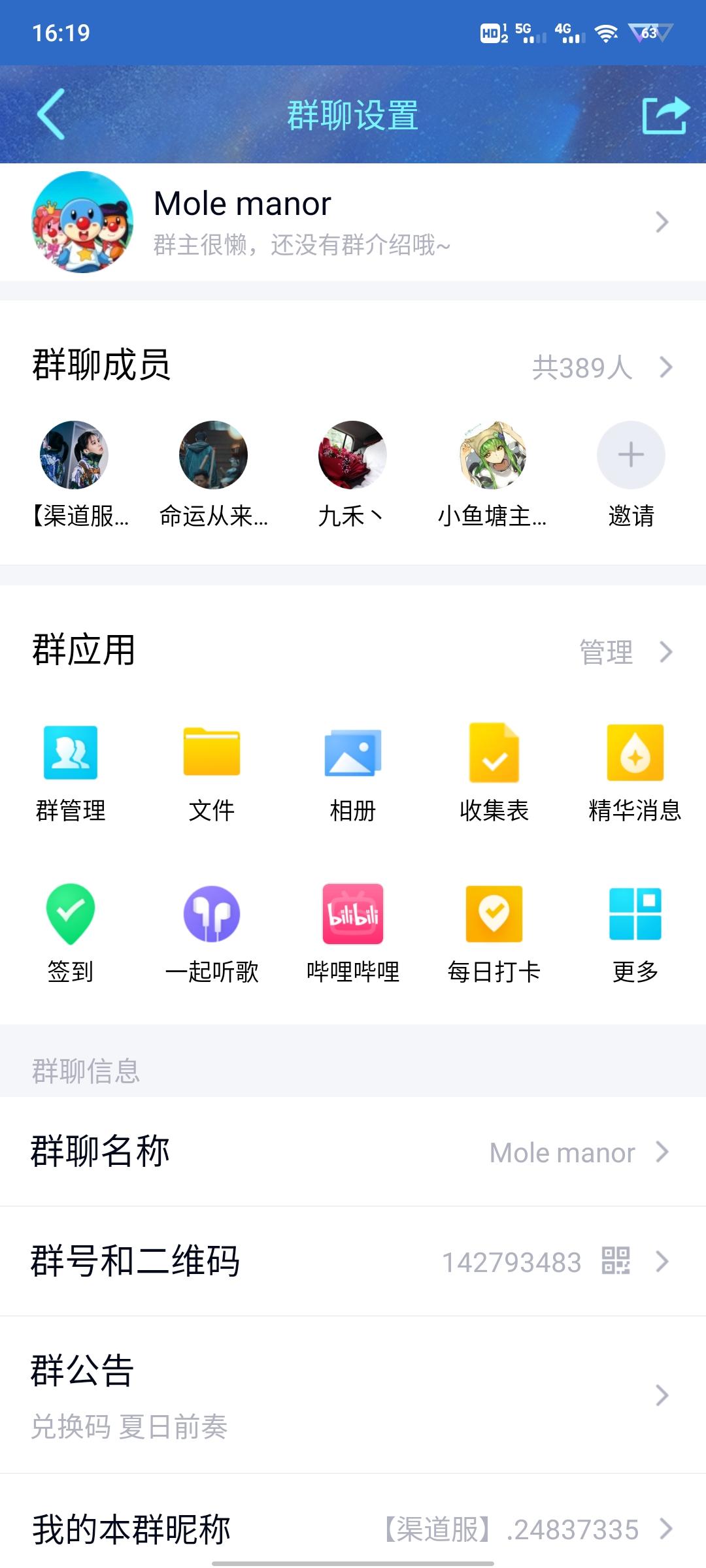Tap 邀请 to invite new members
The width and height of the screenshot is (706, 1568).
point(630,455)
